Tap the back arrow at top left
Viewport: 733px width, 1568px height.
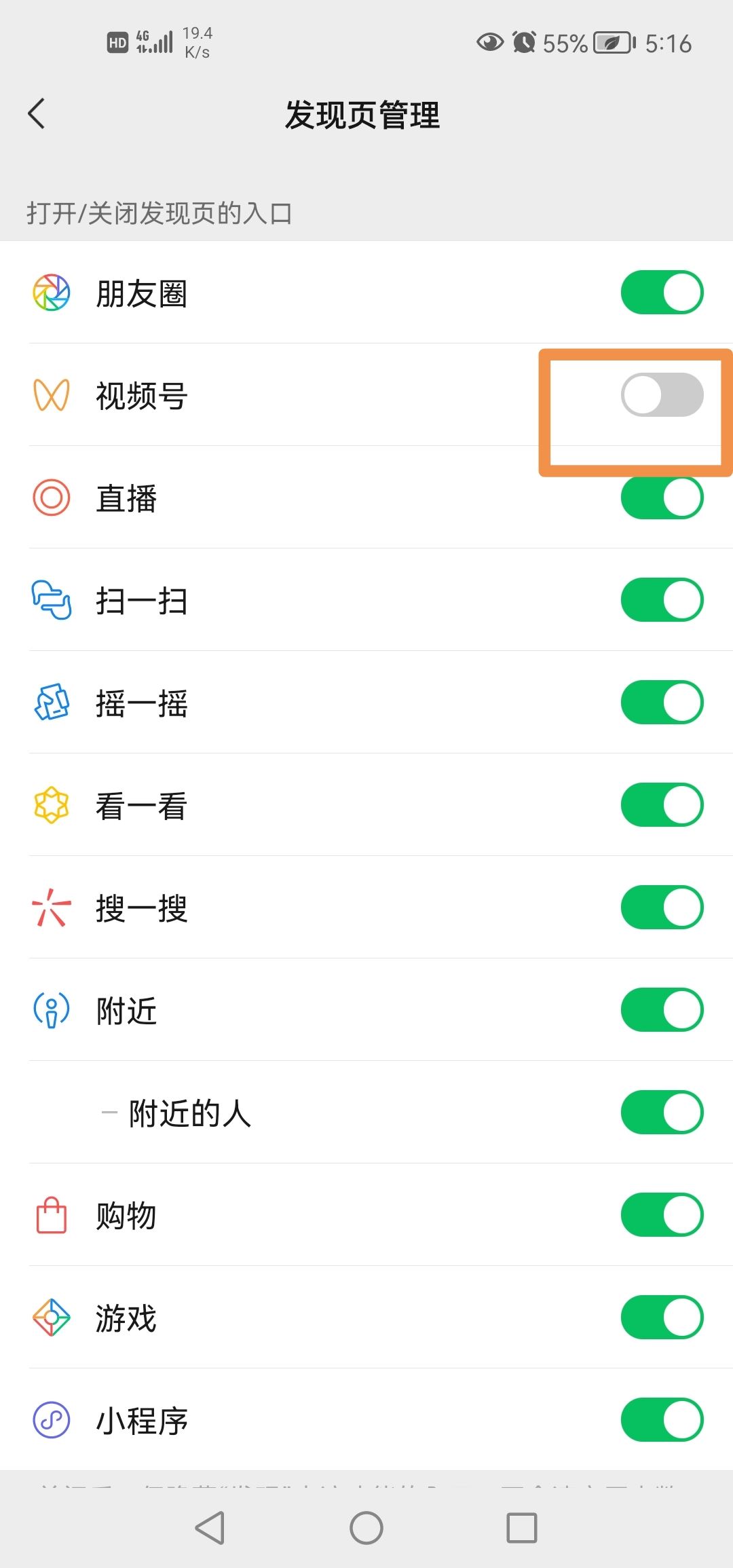point(36,114)
